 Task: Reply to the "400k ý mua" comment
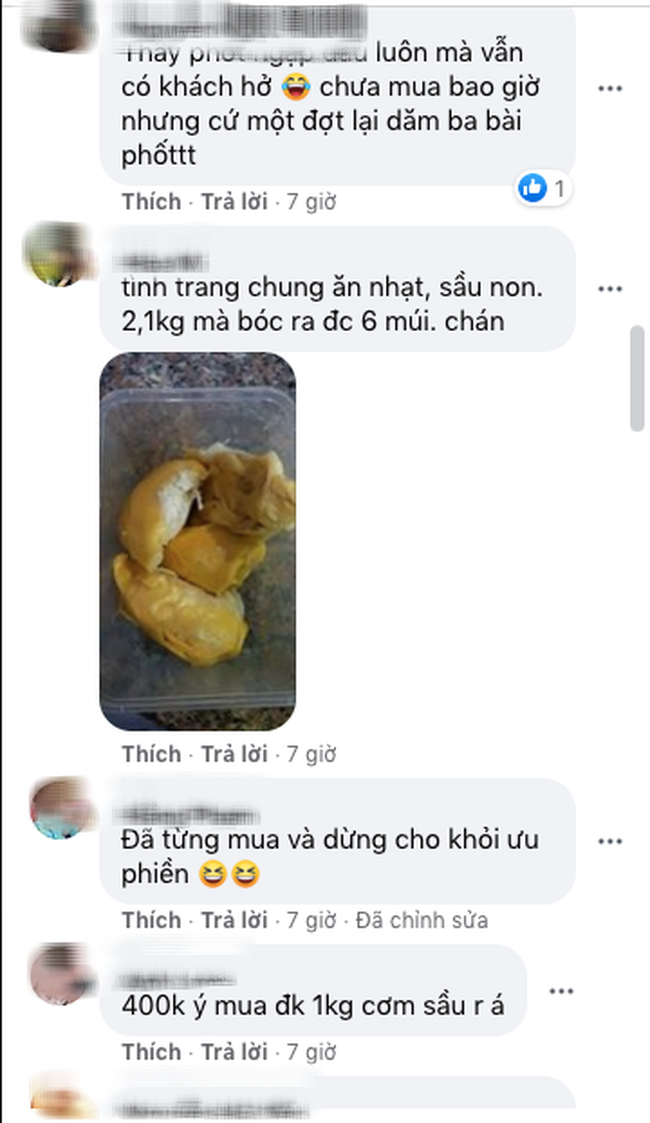coord(234,1052)
